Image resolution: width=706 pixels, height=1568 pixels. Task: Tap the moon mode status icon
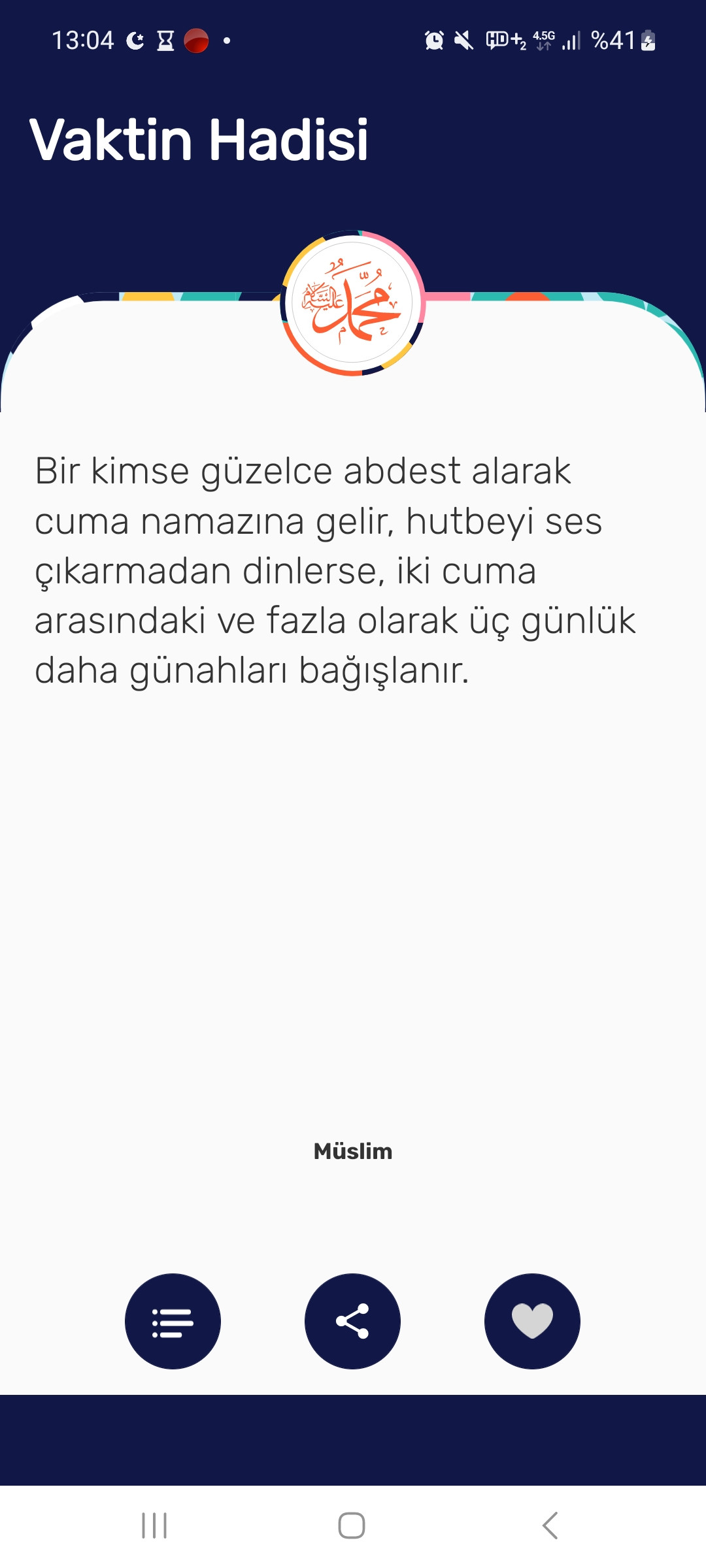(134, 41)
